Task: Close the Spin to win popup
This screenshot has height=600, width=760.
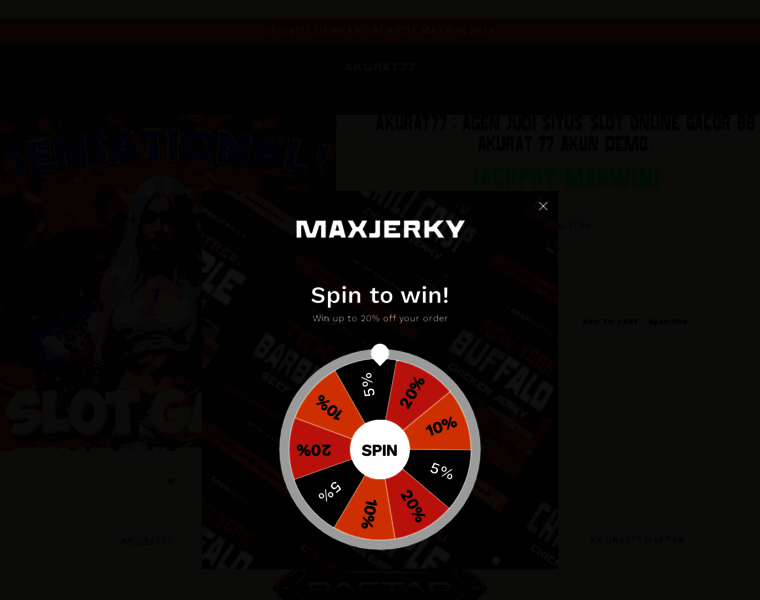Action: (x=543, y=206)
